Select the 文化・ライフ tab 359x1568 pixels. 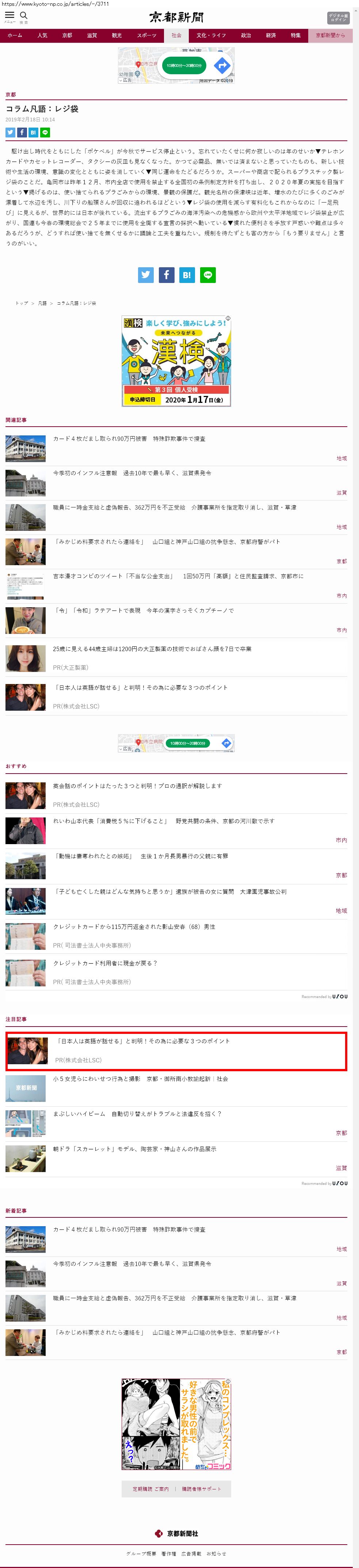[210, 35]
